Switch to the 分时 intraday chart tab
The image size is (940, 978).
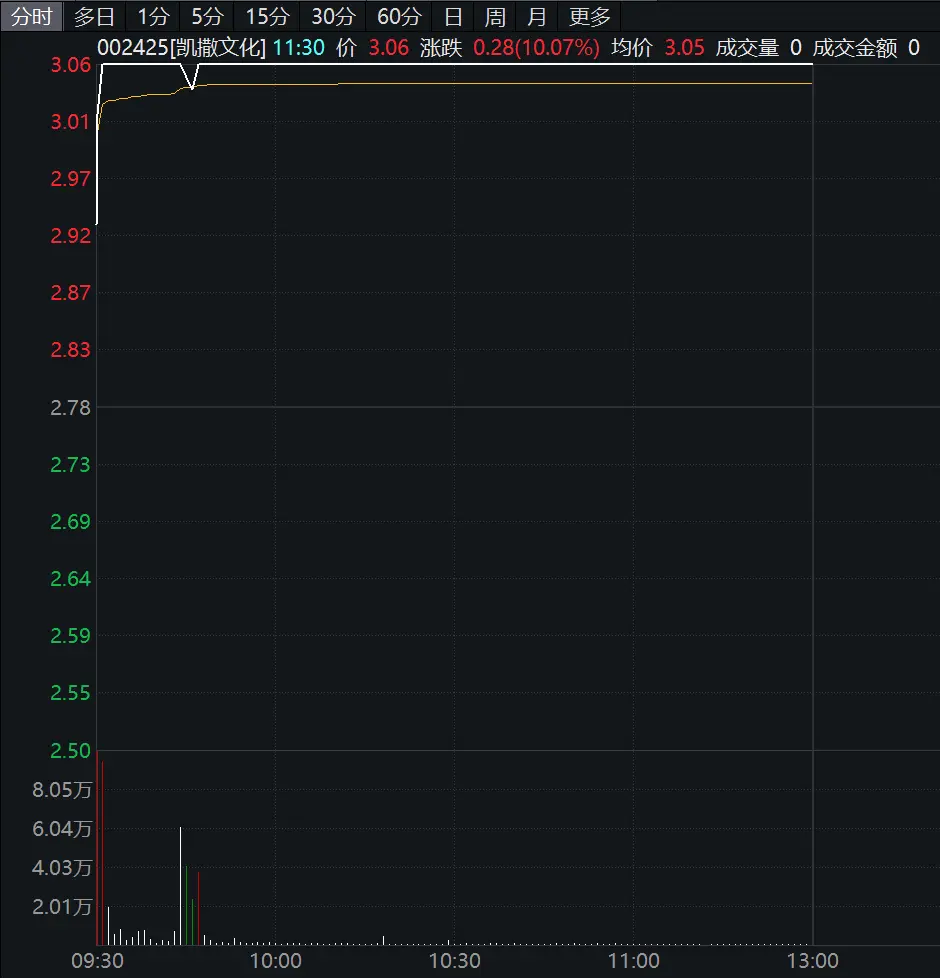[31, 16]
